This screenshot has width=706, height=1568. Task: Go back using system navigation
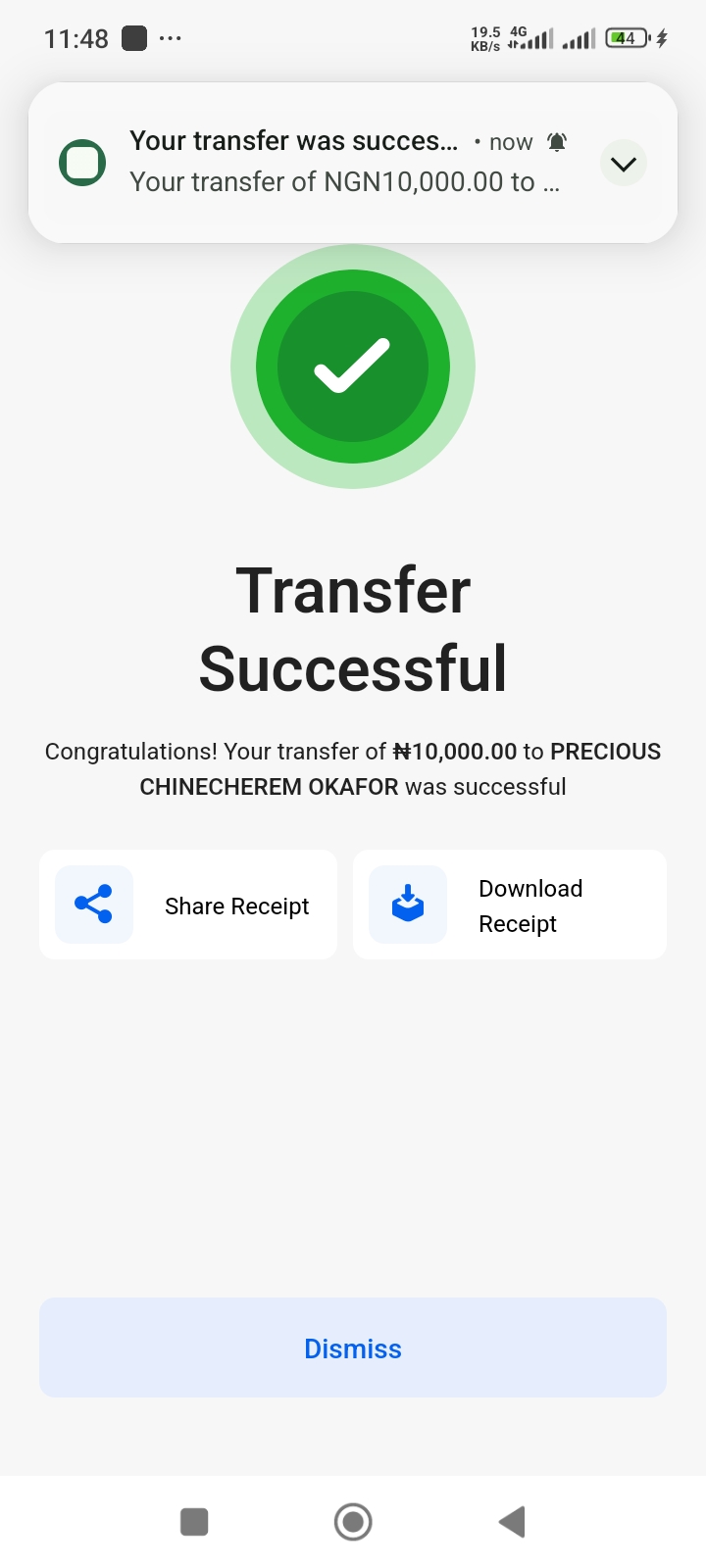pyautogui.click(x=512, y=1522)
